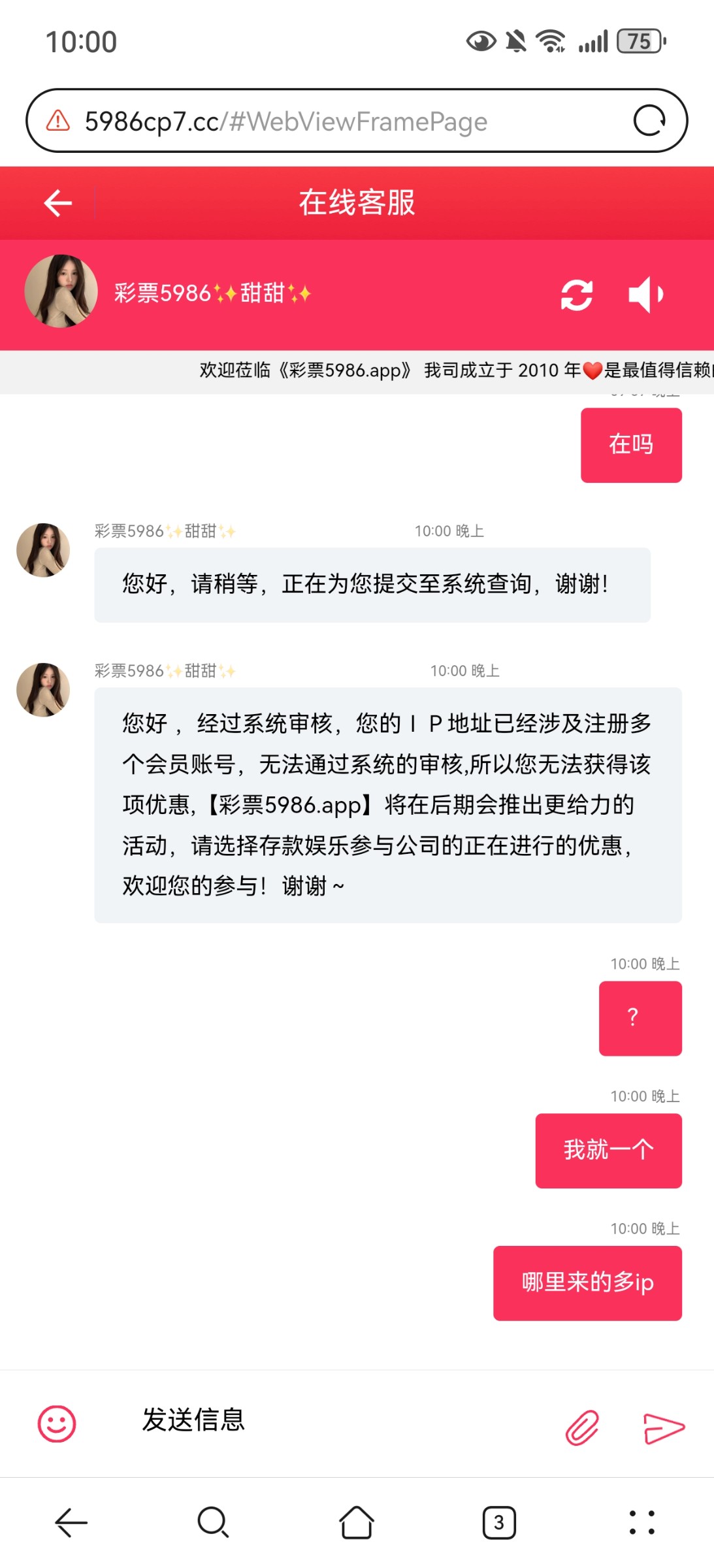Open the emoji picker
The height and width of the screenshot is (1568, 714).
57,1424
